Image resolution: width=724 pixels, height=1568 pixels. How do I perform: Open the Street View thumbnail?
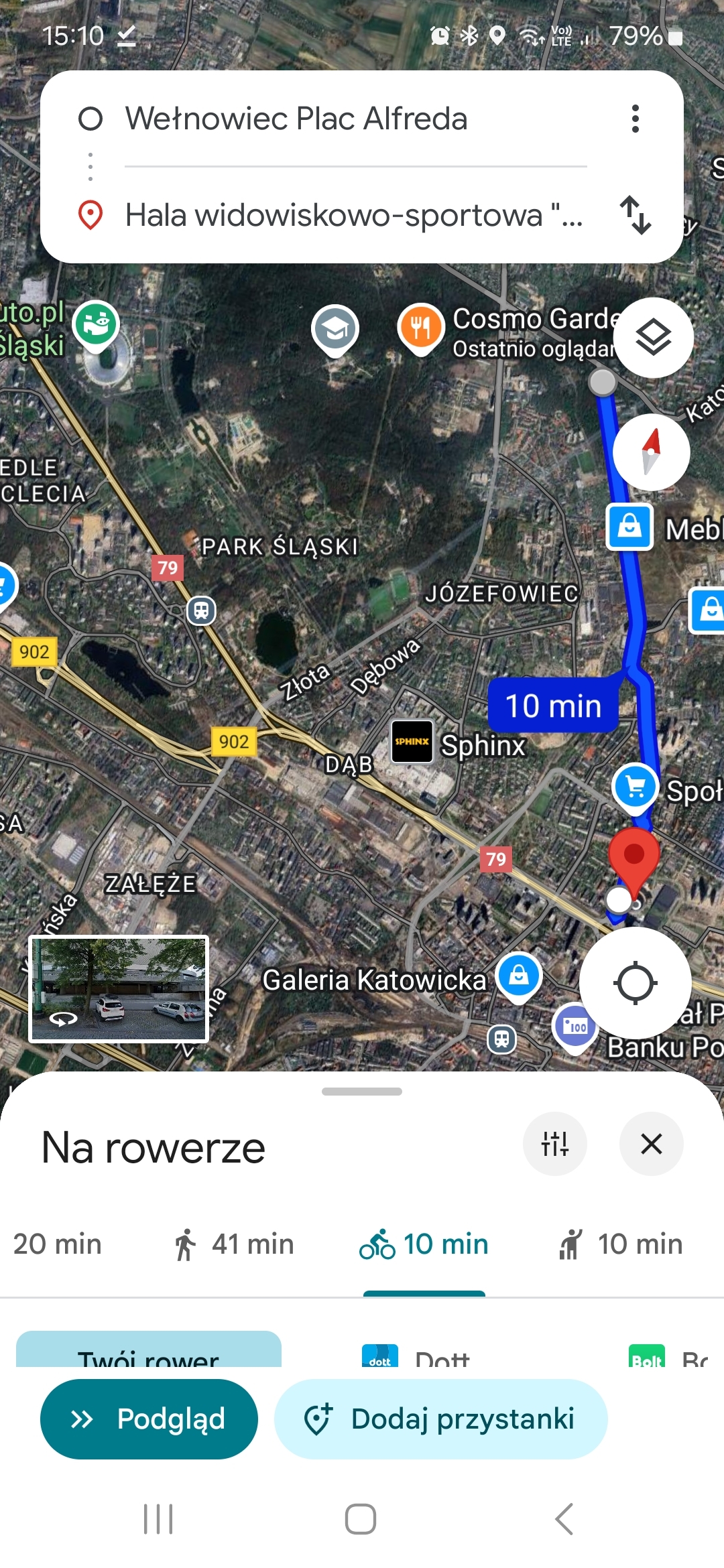[x=119, y=988]
